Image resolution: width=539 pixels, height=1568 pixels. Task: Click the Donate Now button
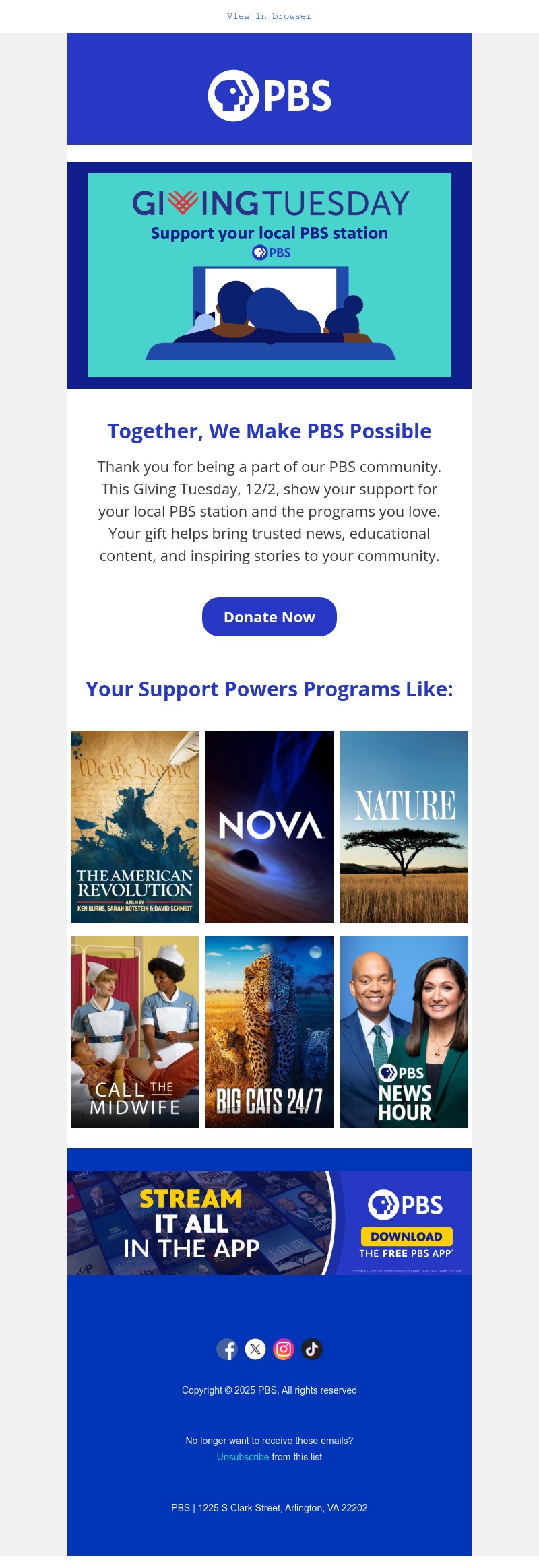click(x=269, y=616)
